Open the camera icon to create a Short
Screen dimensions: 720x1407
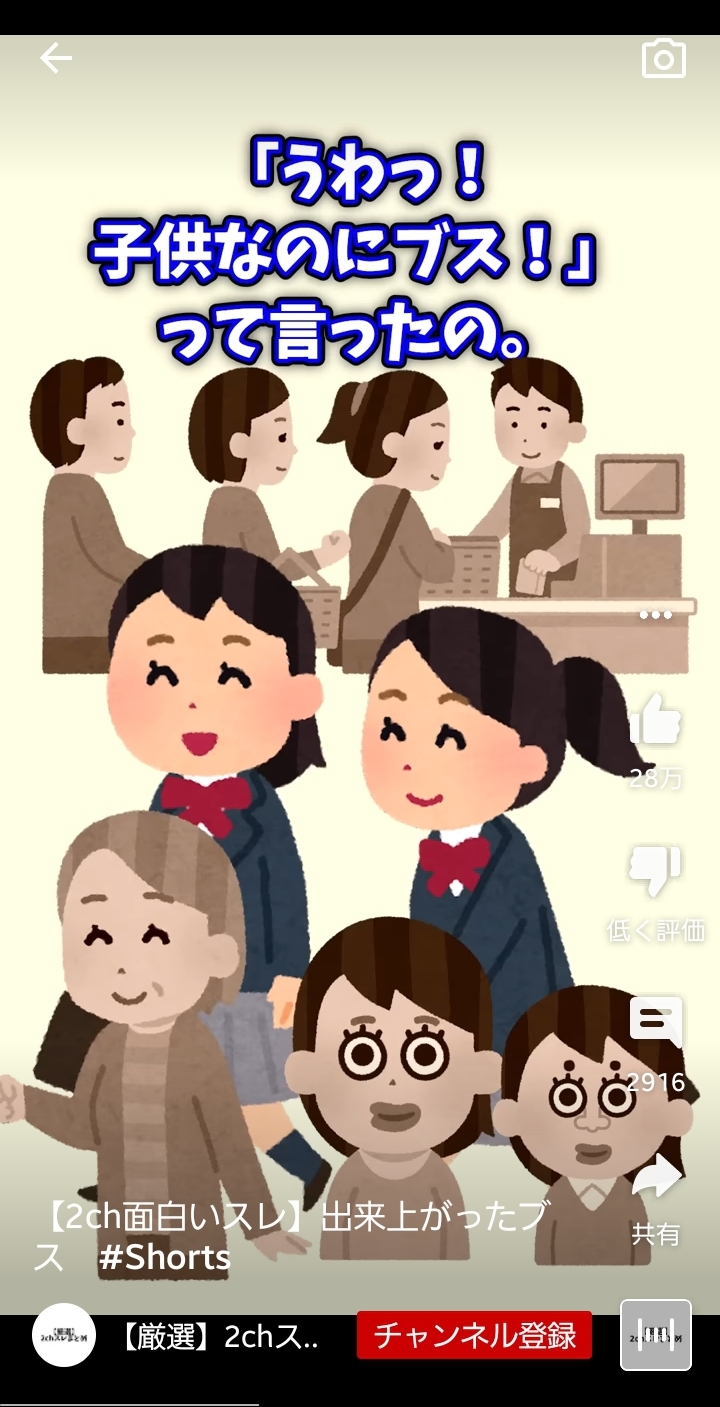(664, 59)
